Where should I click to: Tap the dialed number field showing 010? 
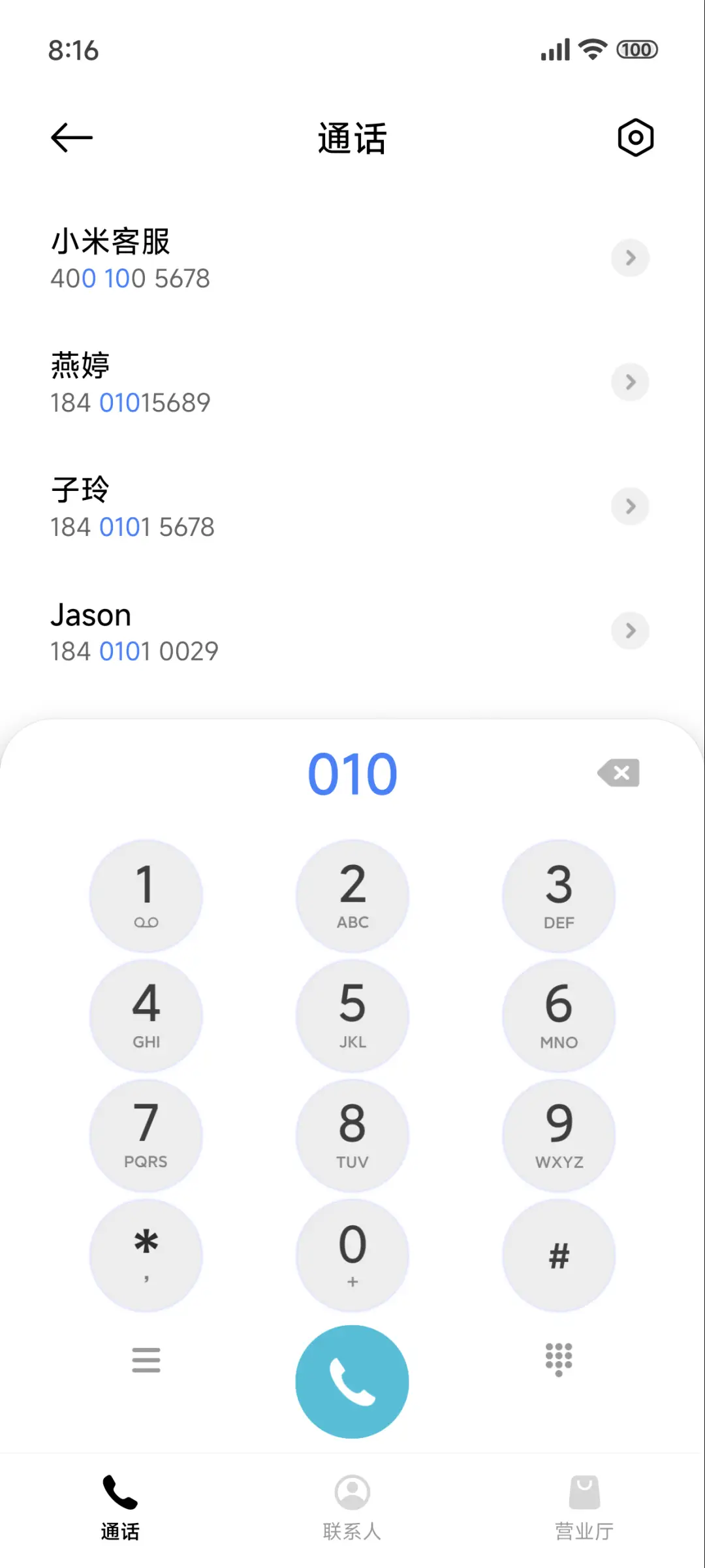click(352, 773)
